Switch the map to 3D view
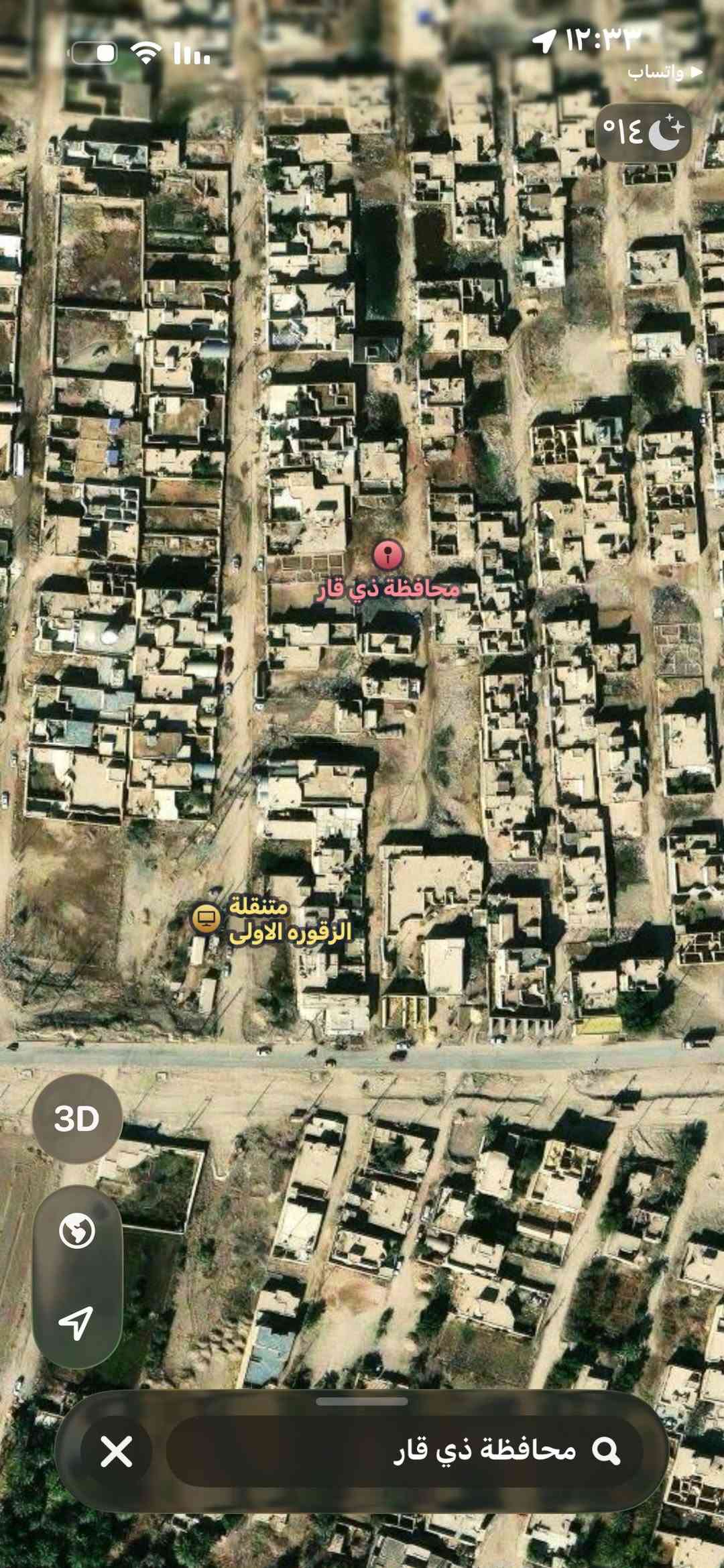The height and width of the screenshot is (1568, 724). pyautogui.click(x=76, y=1119)
